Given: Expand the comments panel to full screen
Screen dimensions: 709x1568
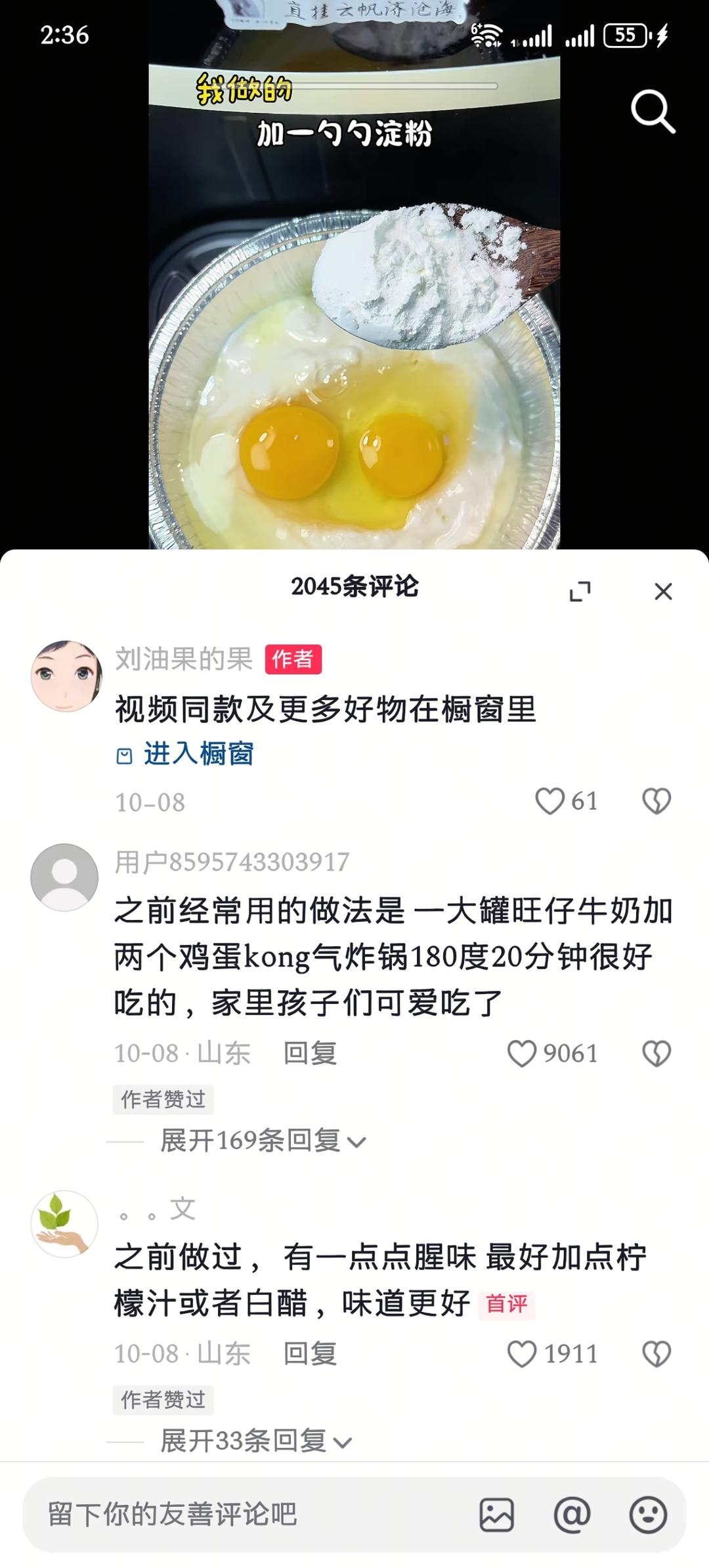Looking at the screenshot, I should (580, 591).
